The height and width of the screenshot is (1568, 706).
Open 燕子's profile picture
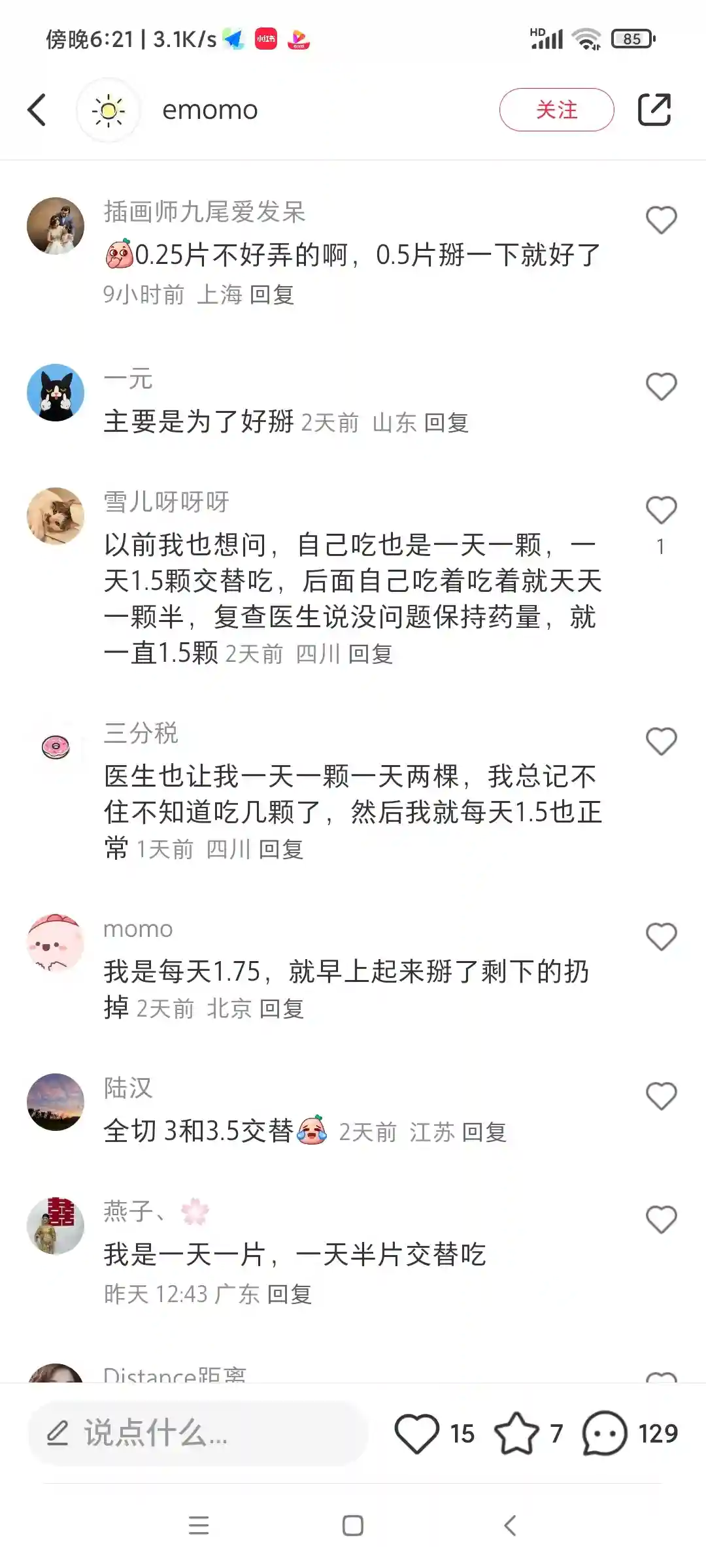click(x=56, y=1226)
